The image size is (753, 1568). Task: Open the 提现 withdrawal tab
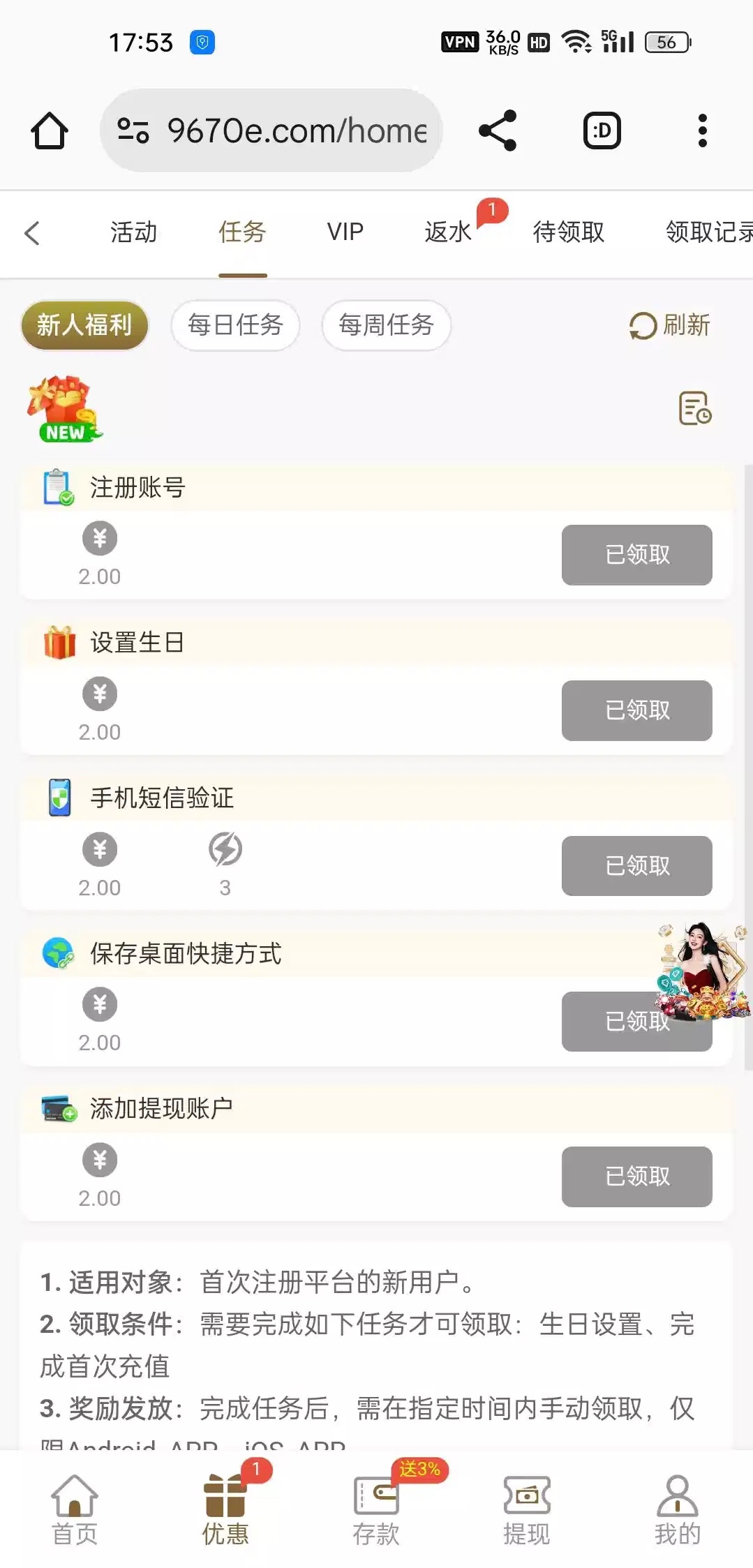click(x=527, y=1510)
